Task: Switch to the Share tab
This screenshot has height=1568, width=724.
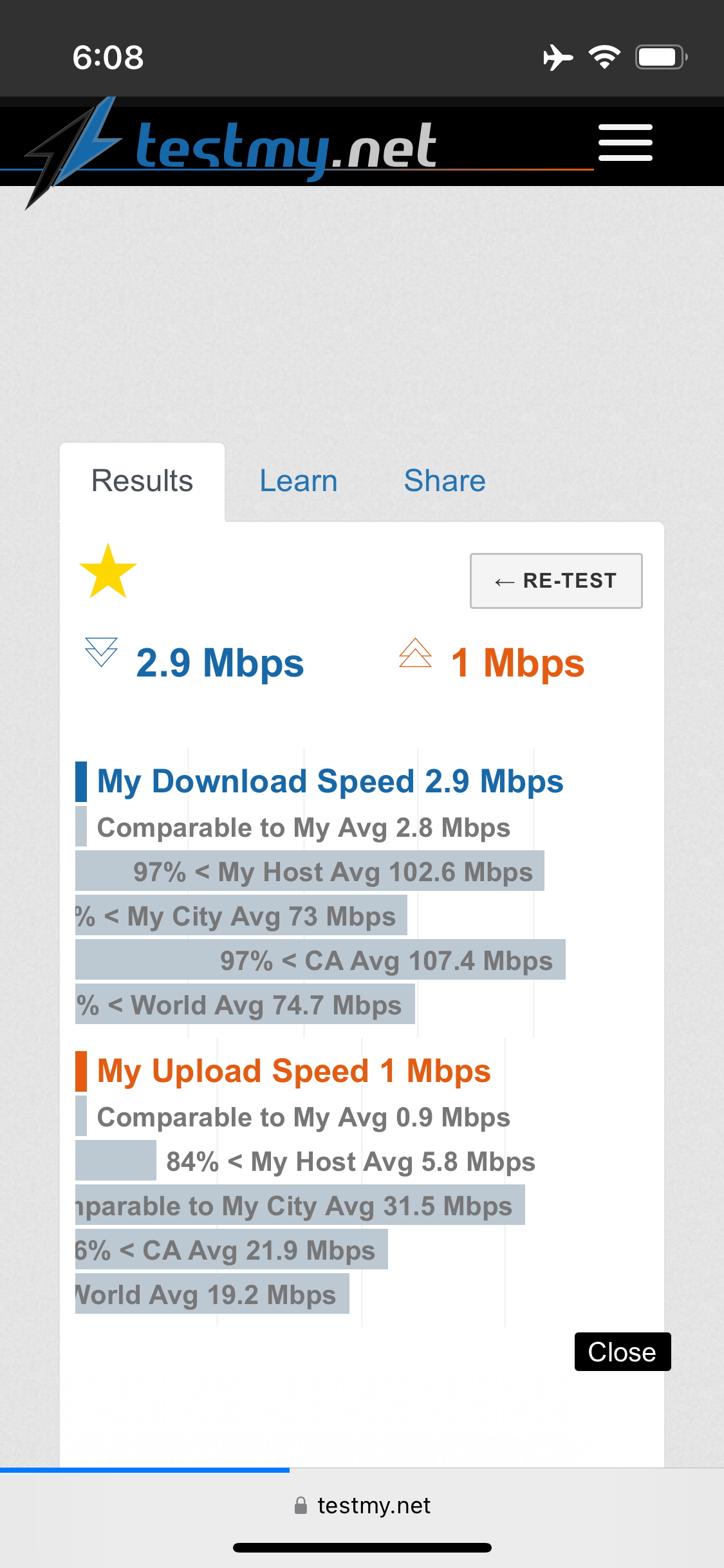Action: click(x=445, y=481)
